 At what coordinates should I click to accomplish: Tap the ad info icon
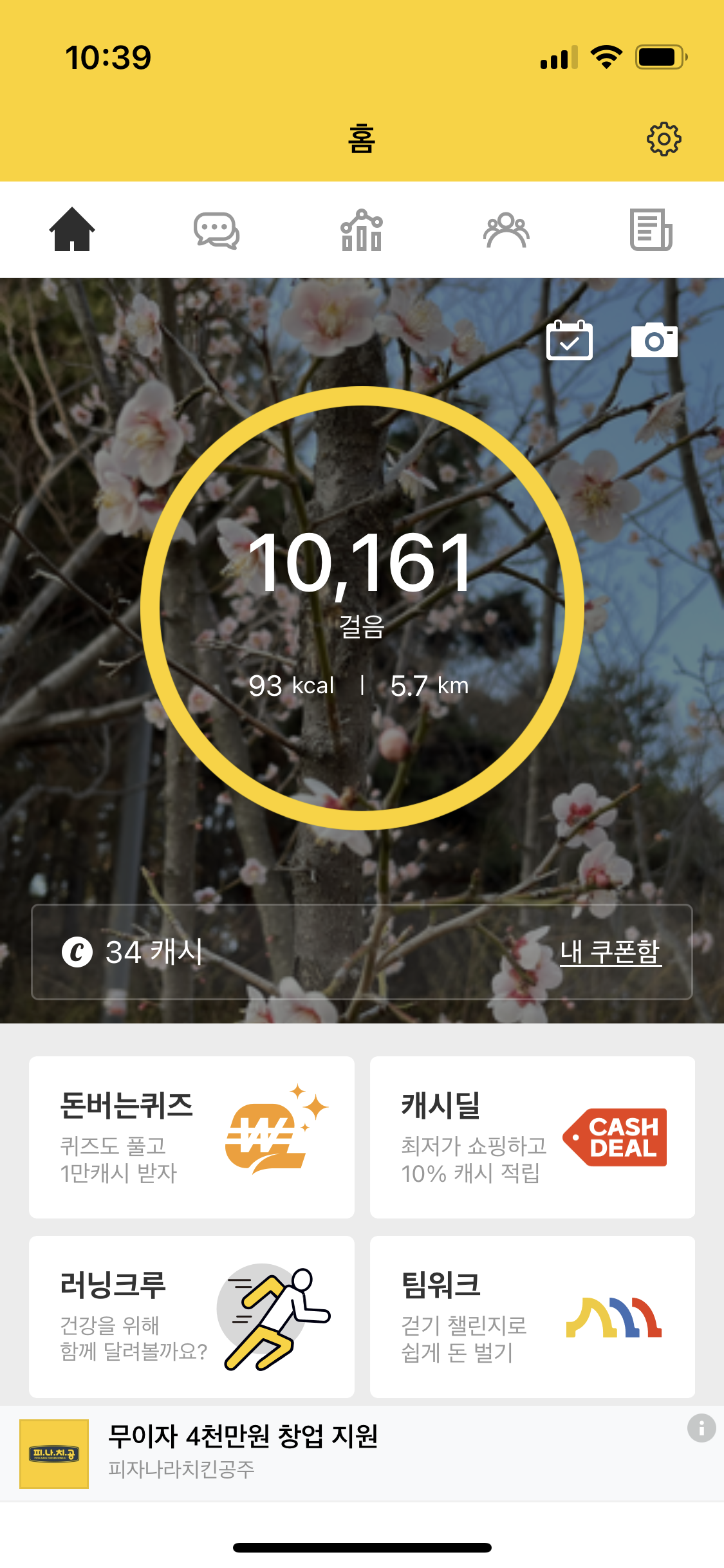click(701, 1428)
